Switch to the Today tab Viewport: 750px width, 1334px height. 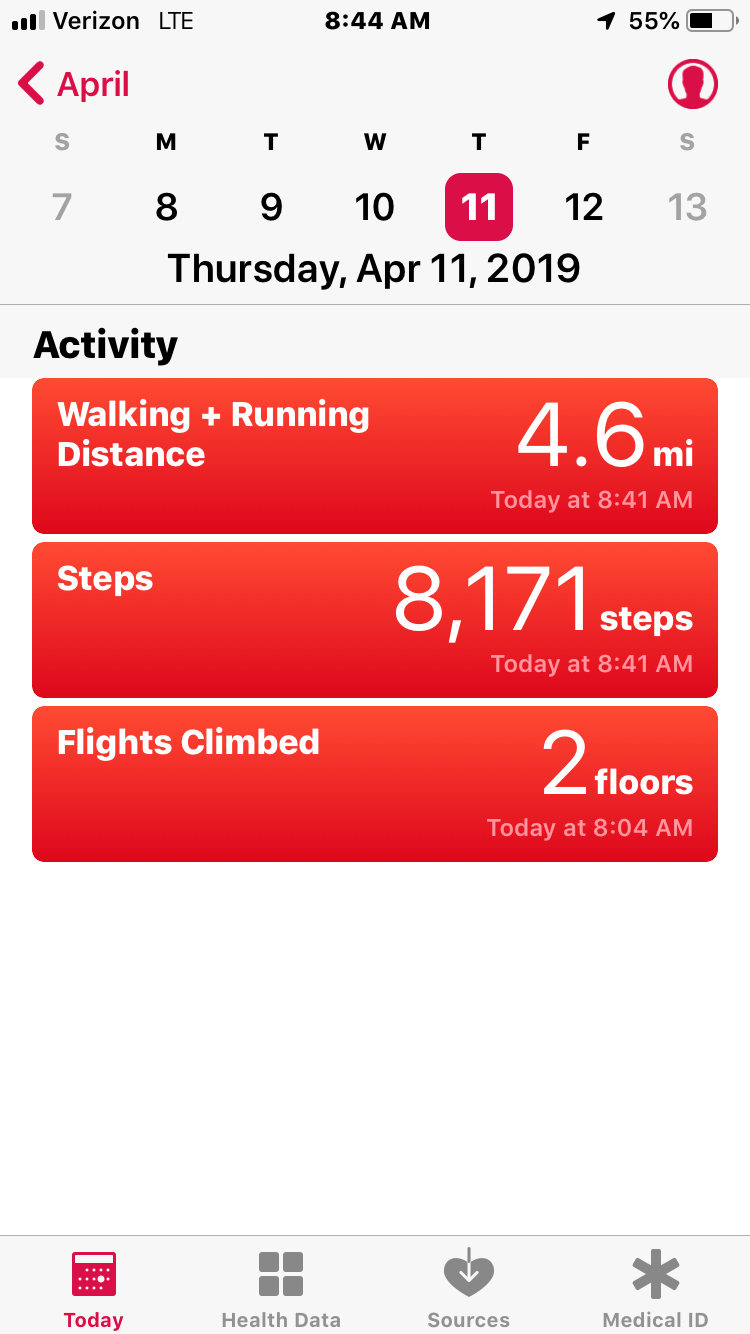point(93,1286)
